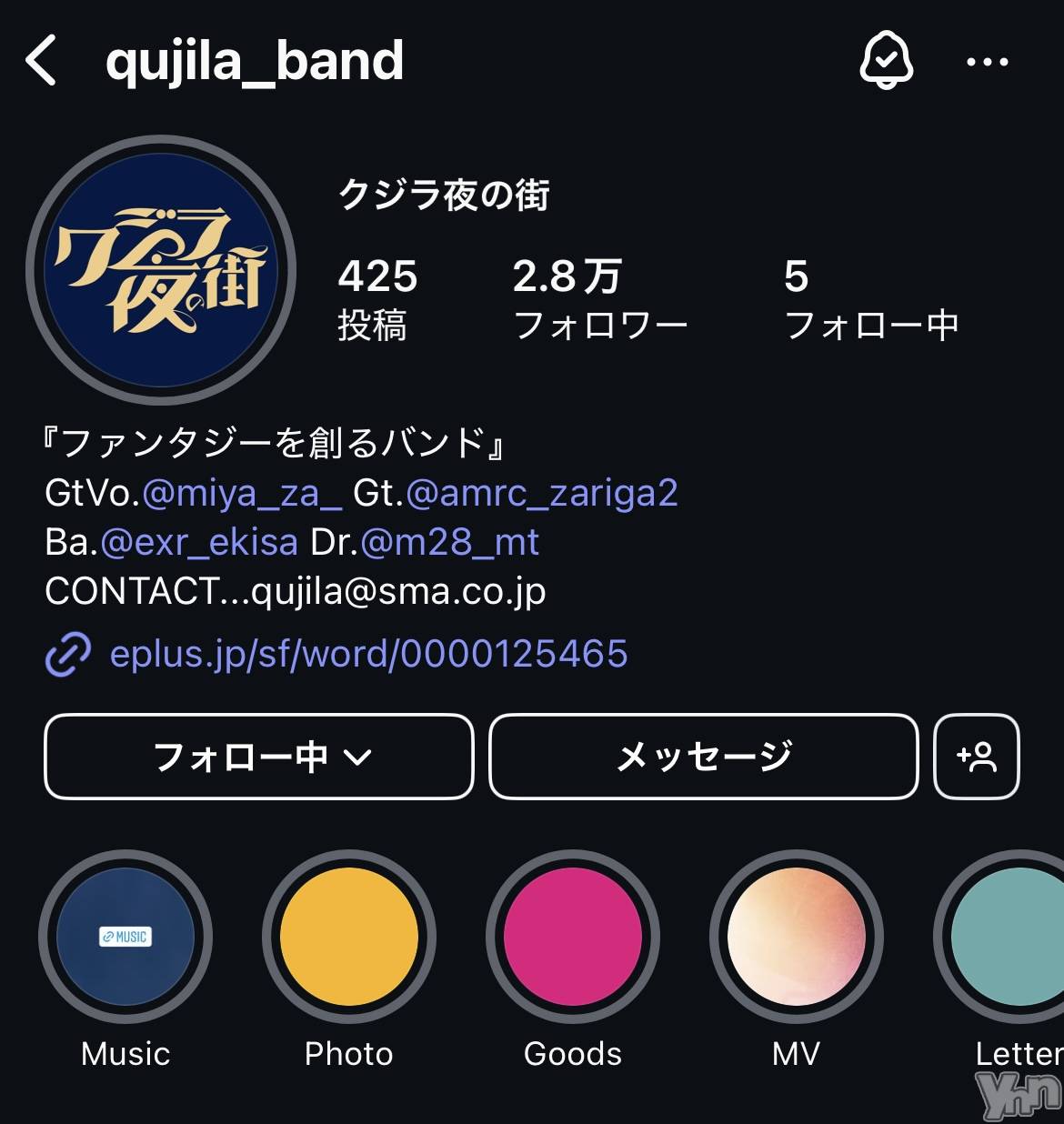Open @amrc_zariga2 profile link
The image size is (1064, 1124).
pyautogui.click(x=542, y=493)
